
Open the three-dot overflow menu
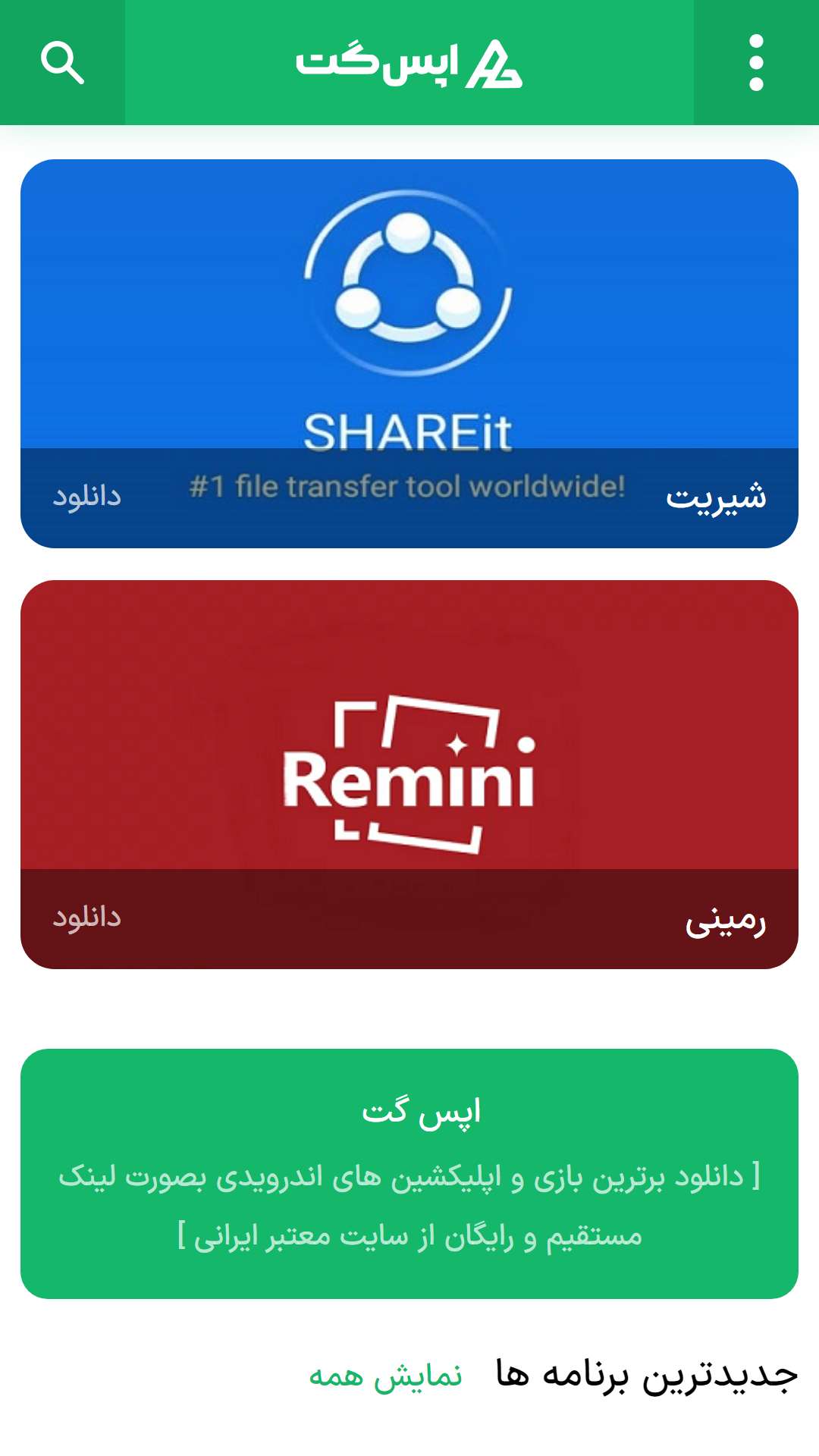click(756, 62)
